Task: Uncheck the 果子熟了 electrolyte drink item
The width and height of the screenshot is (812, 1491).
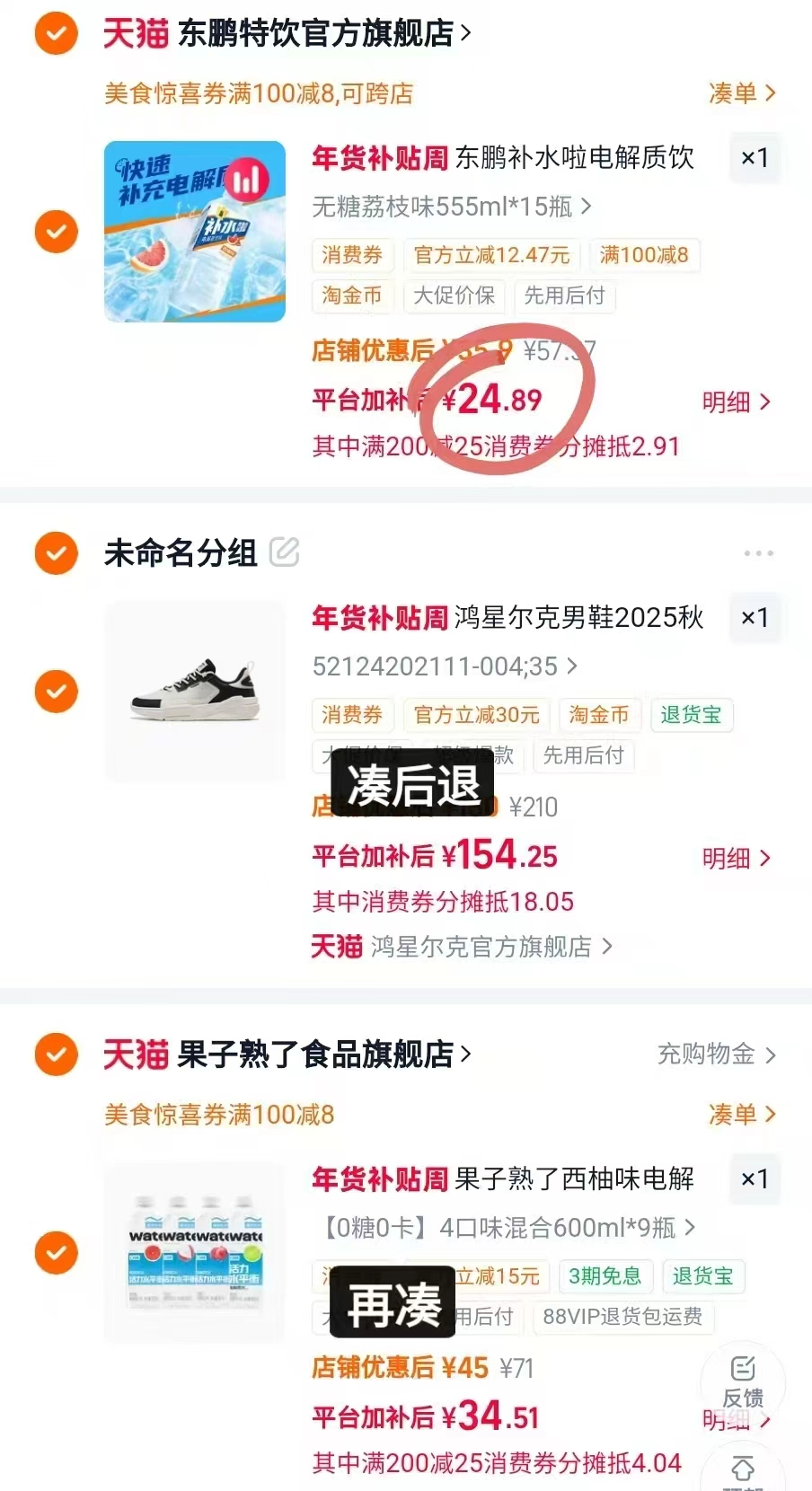Action: [x=56, y=1252]
